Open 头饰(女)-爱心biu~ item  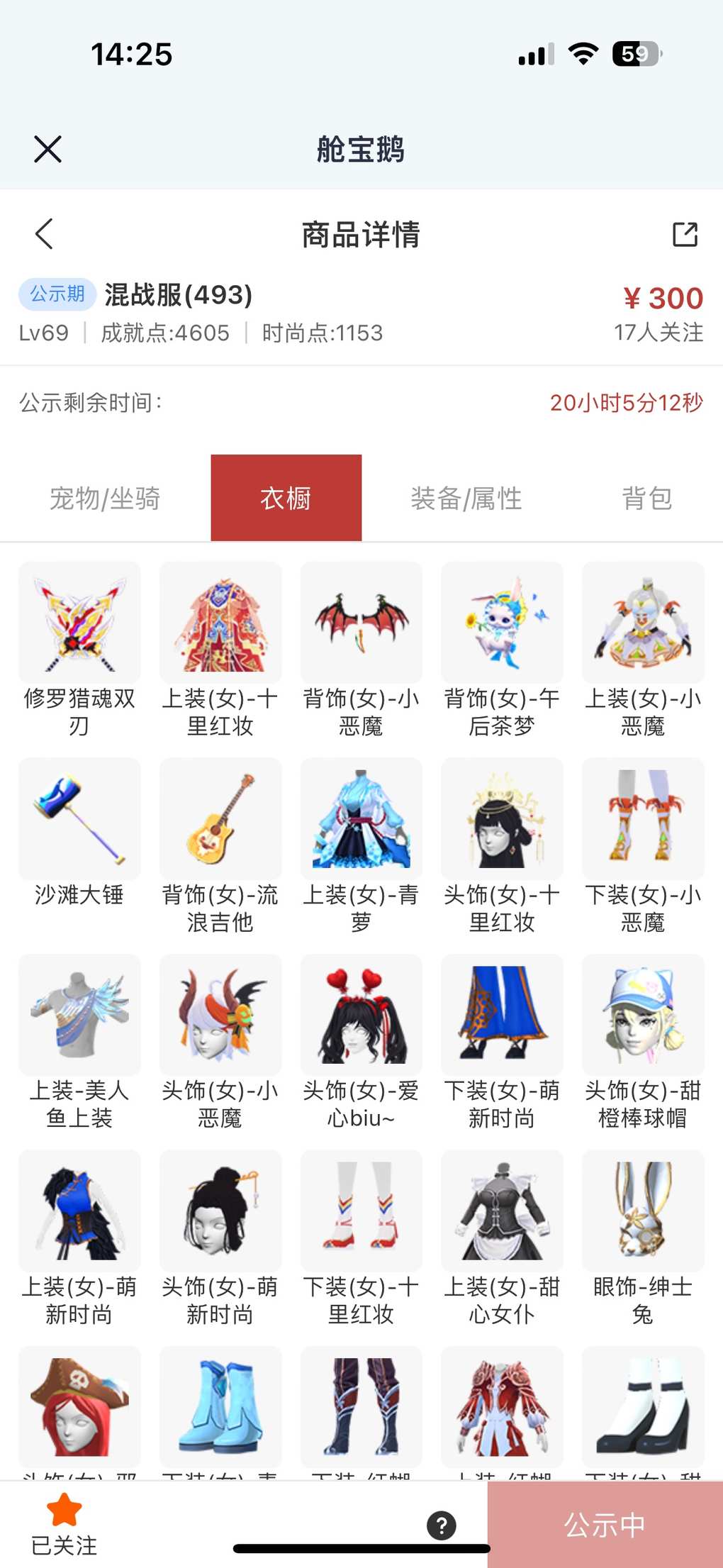pos(361,1015)
